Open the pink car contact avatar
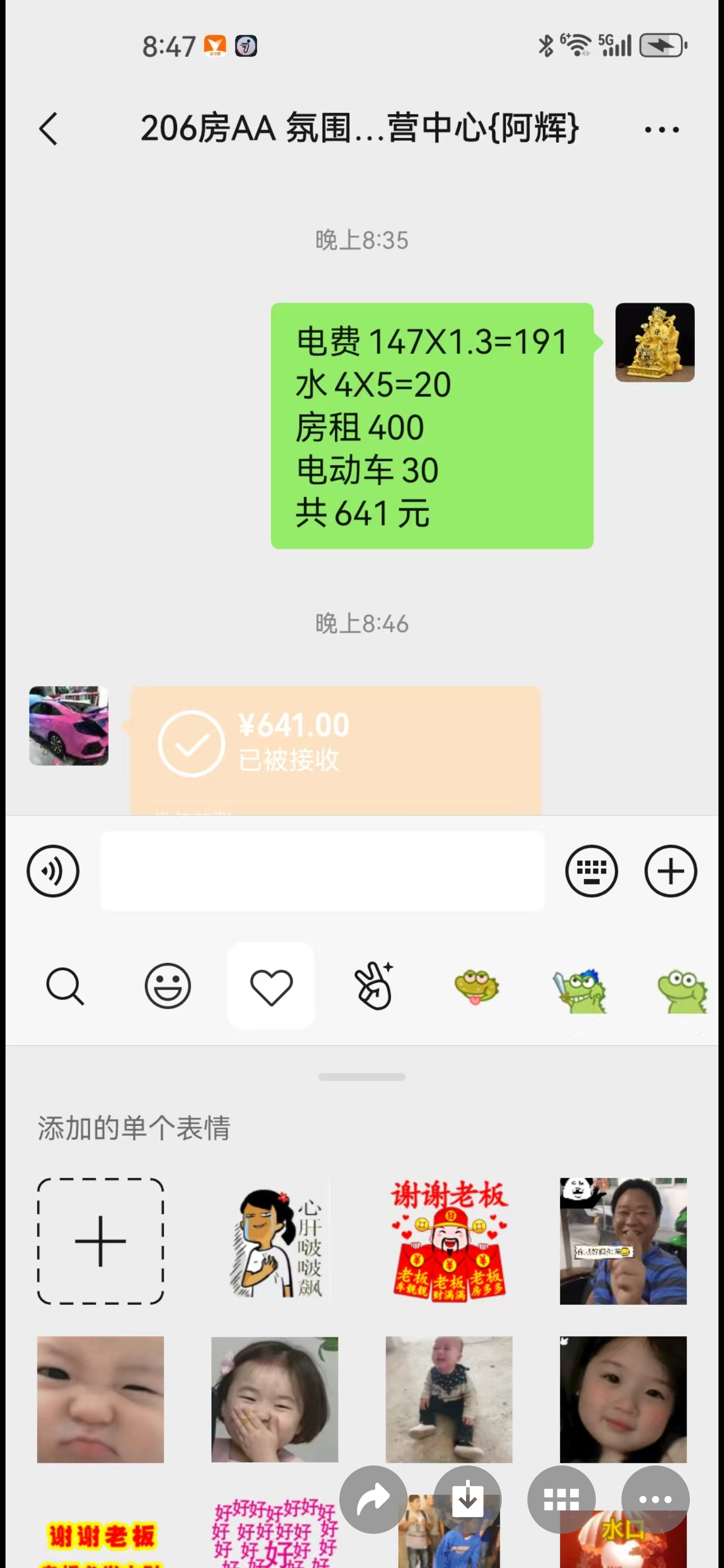 pyautogui.click(x=69, y=726)
